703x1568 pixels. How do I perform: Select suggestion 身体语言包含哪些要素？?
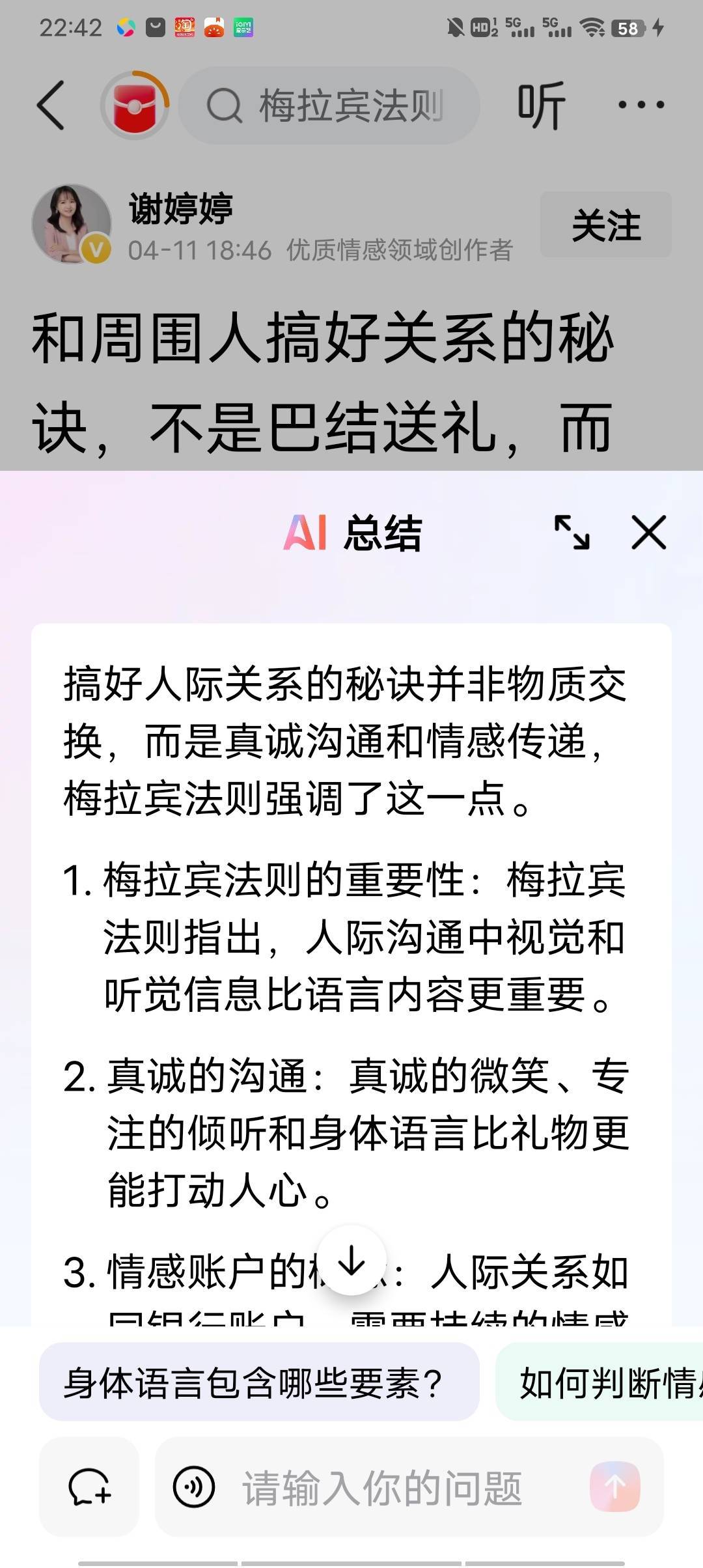pos(259,1382)
